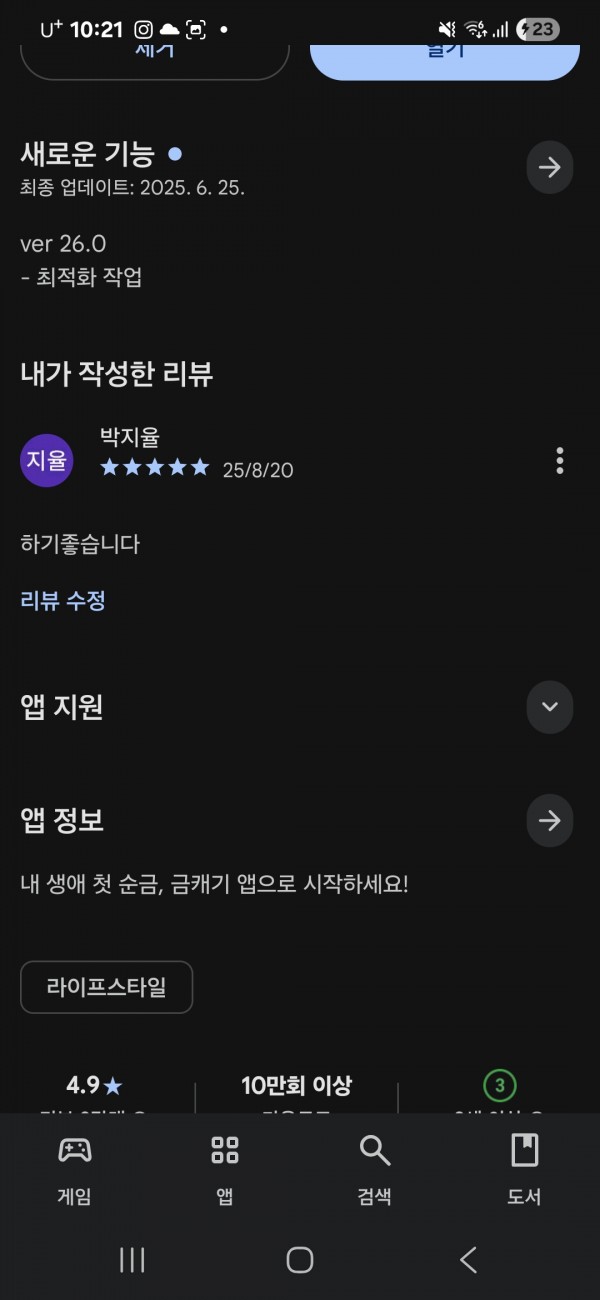Expand the 앱 지원 section
The image size is (600, 1300).
pyautogui.click(x=549, y=707)
